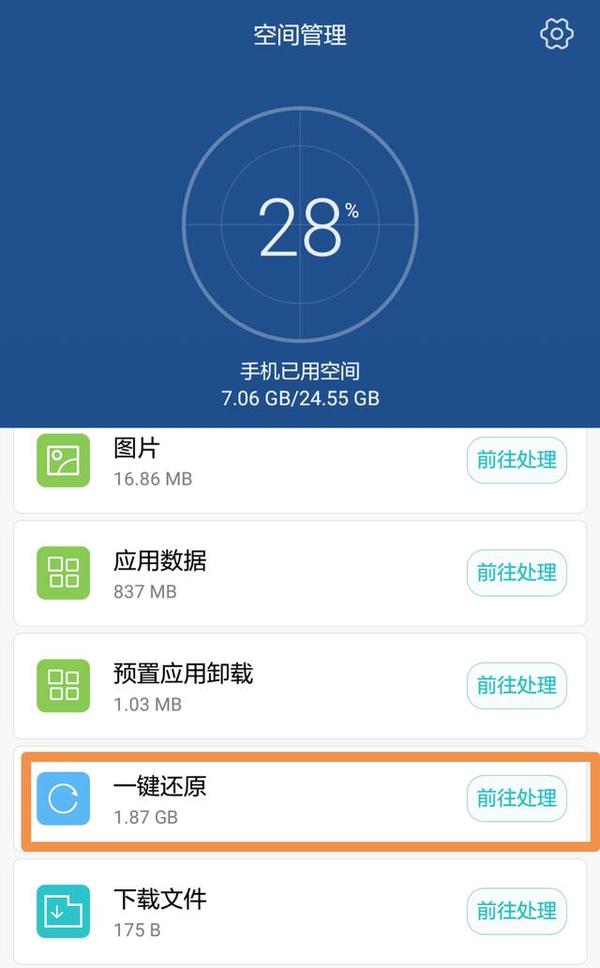This screenshot has width=600, height=968.
Task: Tap 前往处理 for 应用数据
Action: 517,573
